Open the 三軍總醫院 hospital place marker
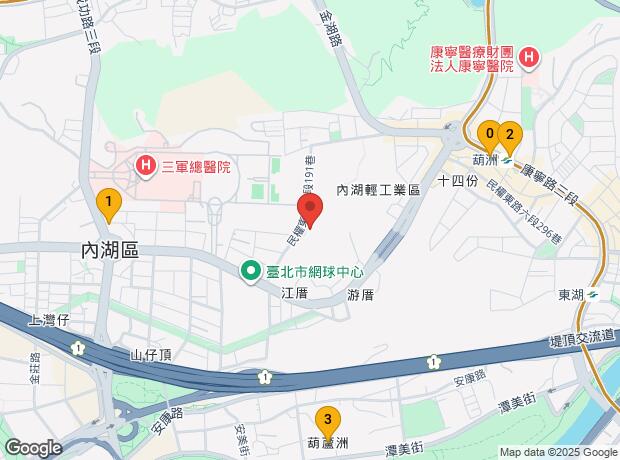The height and width of the screenshot is (460, 620). coord(146,164)
